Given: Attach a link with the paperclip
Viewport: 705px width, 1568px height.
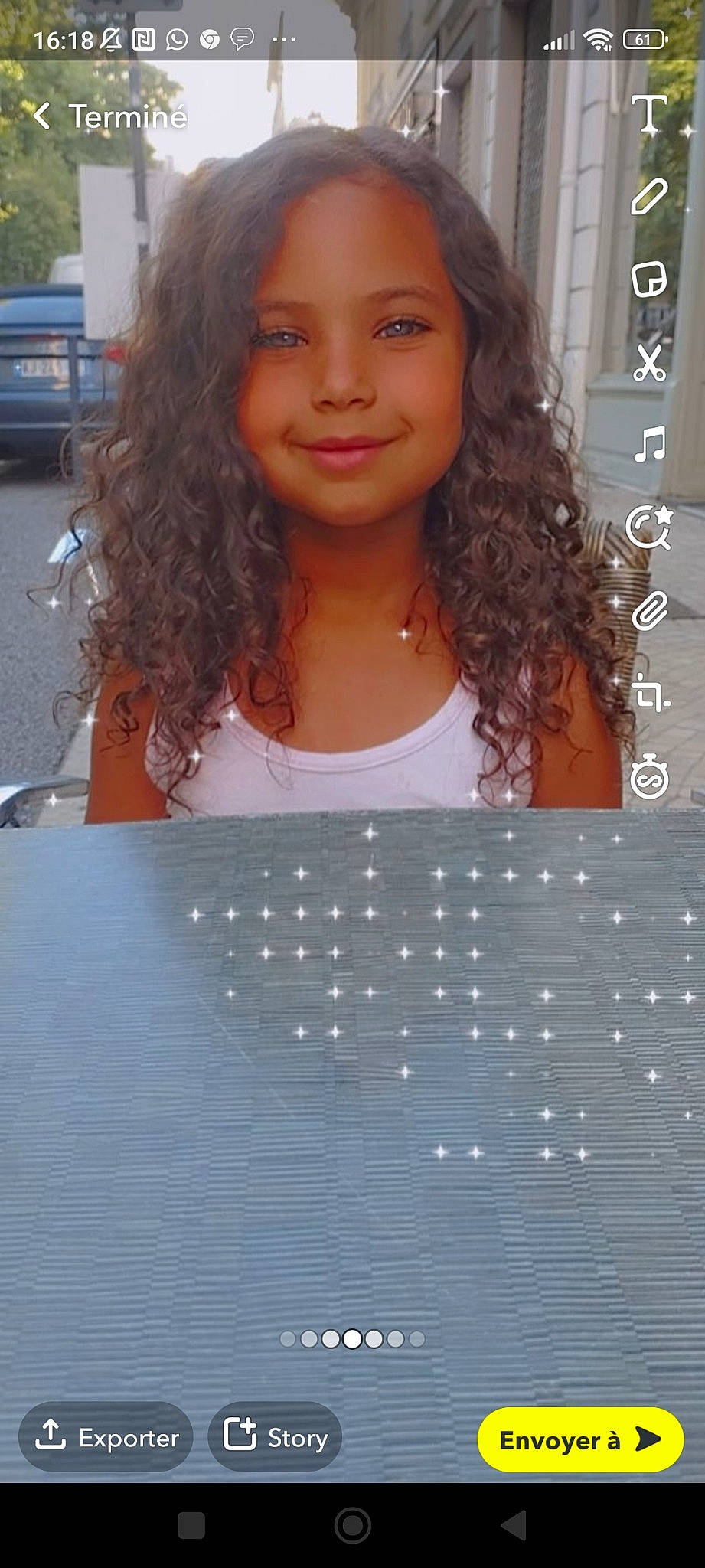Looking at the screenshot, I should click(649, 610).
